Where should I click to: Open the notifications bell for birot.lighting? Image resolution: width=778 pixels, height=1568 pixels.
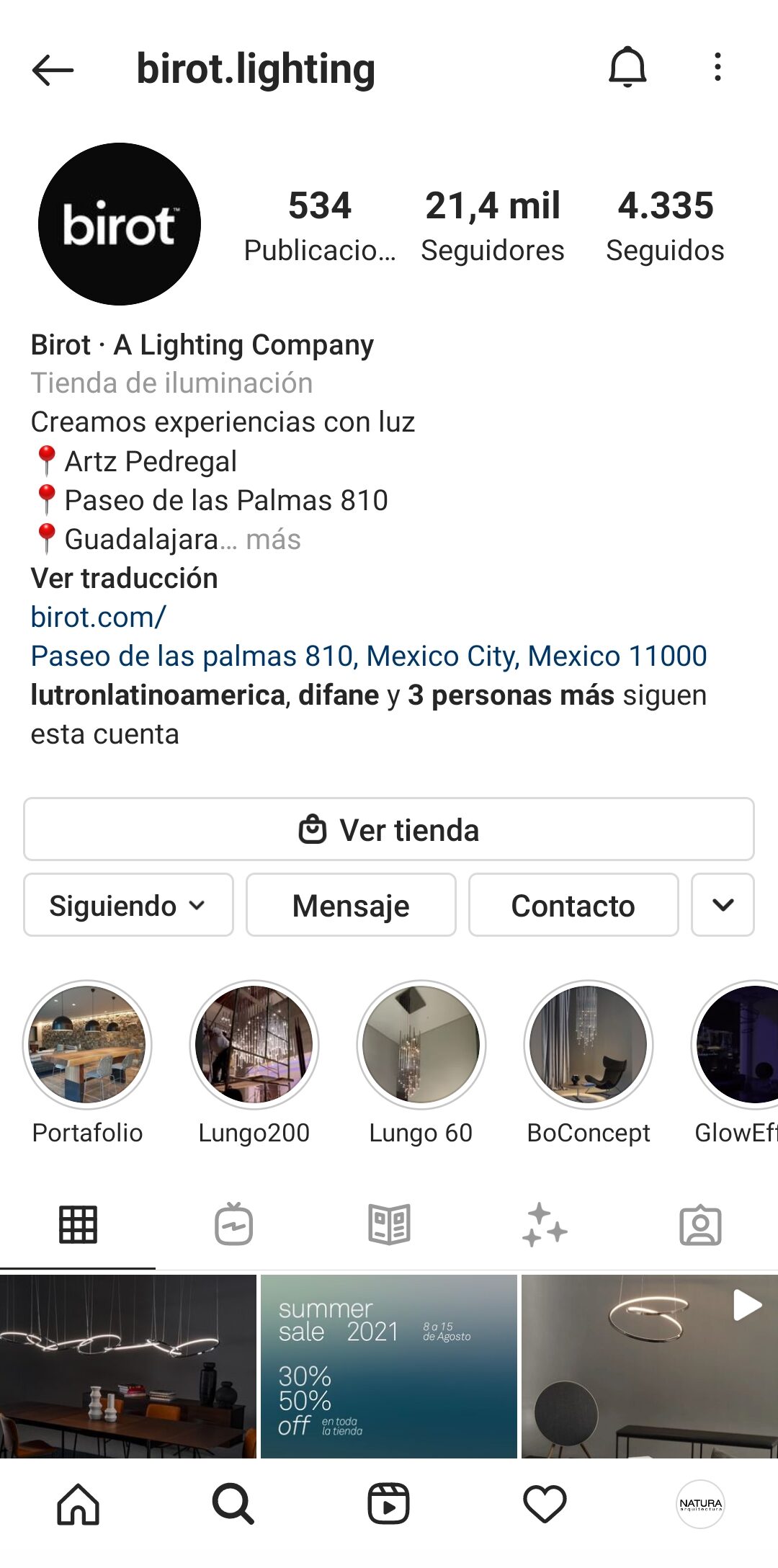627,68
